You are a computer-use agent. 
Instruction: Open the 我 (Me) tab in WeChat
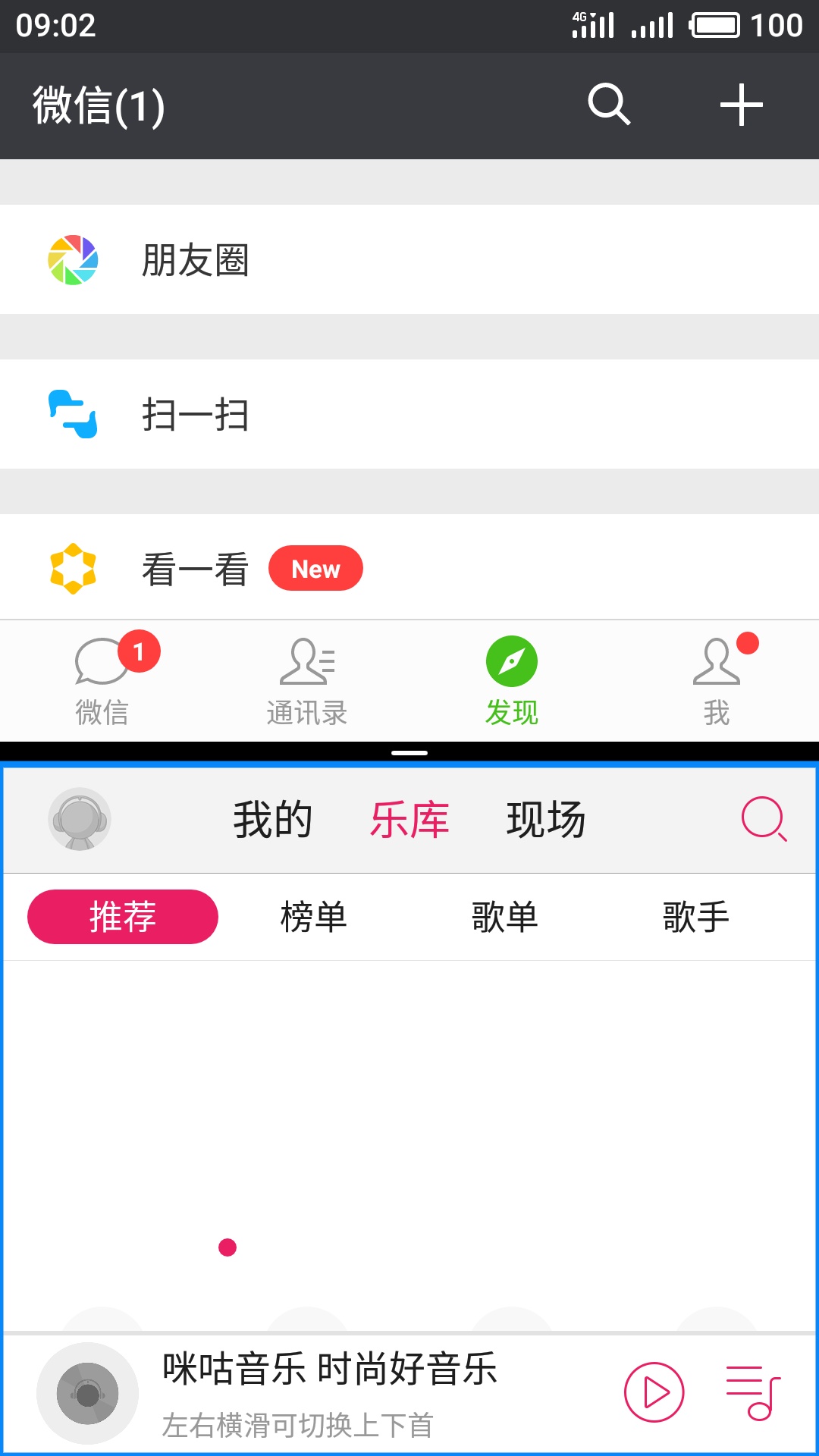click(x=717, y=679)
